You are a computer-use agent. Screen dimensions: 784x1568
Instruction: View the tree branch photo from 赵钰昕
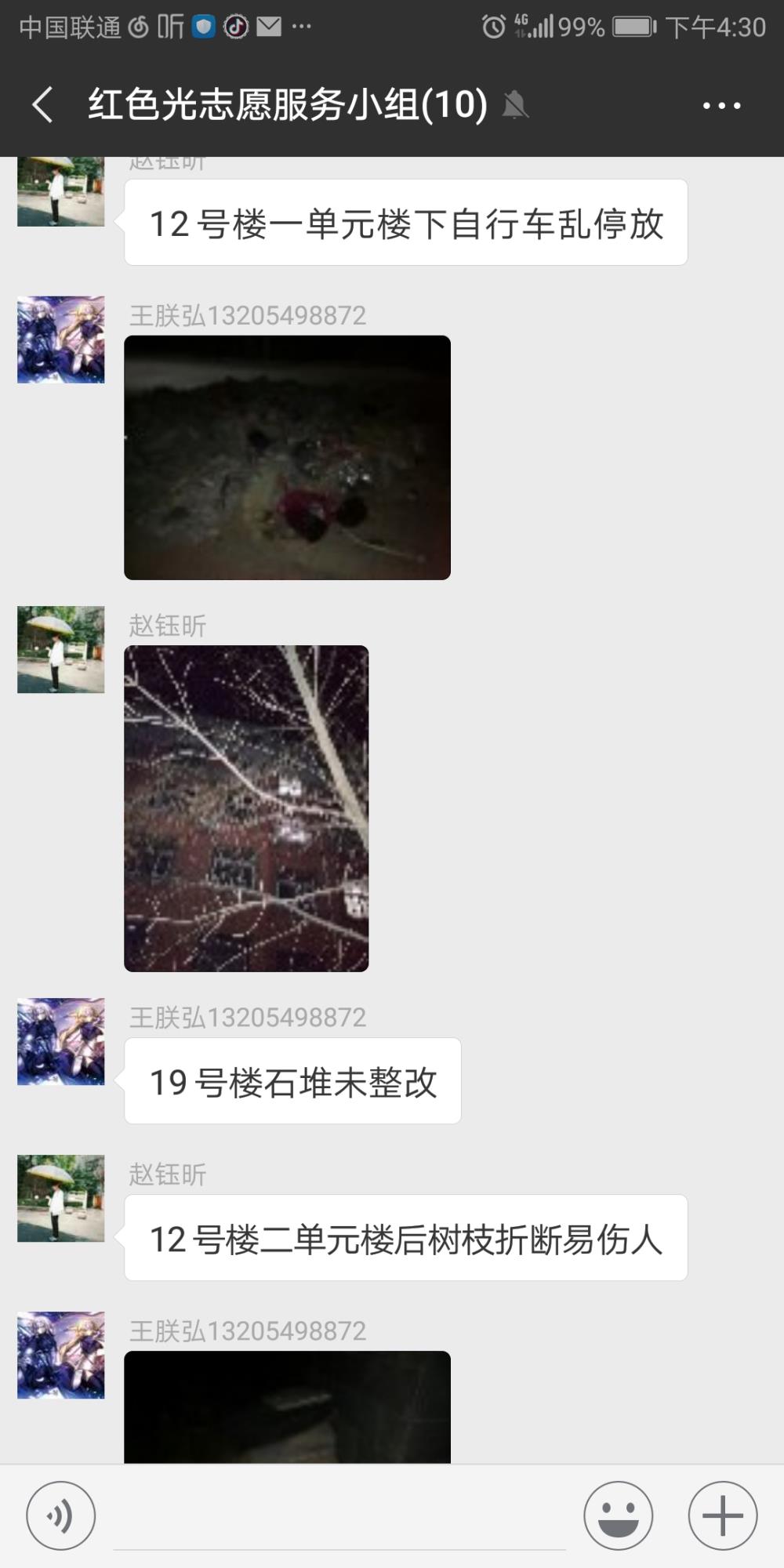click(246, 808)
